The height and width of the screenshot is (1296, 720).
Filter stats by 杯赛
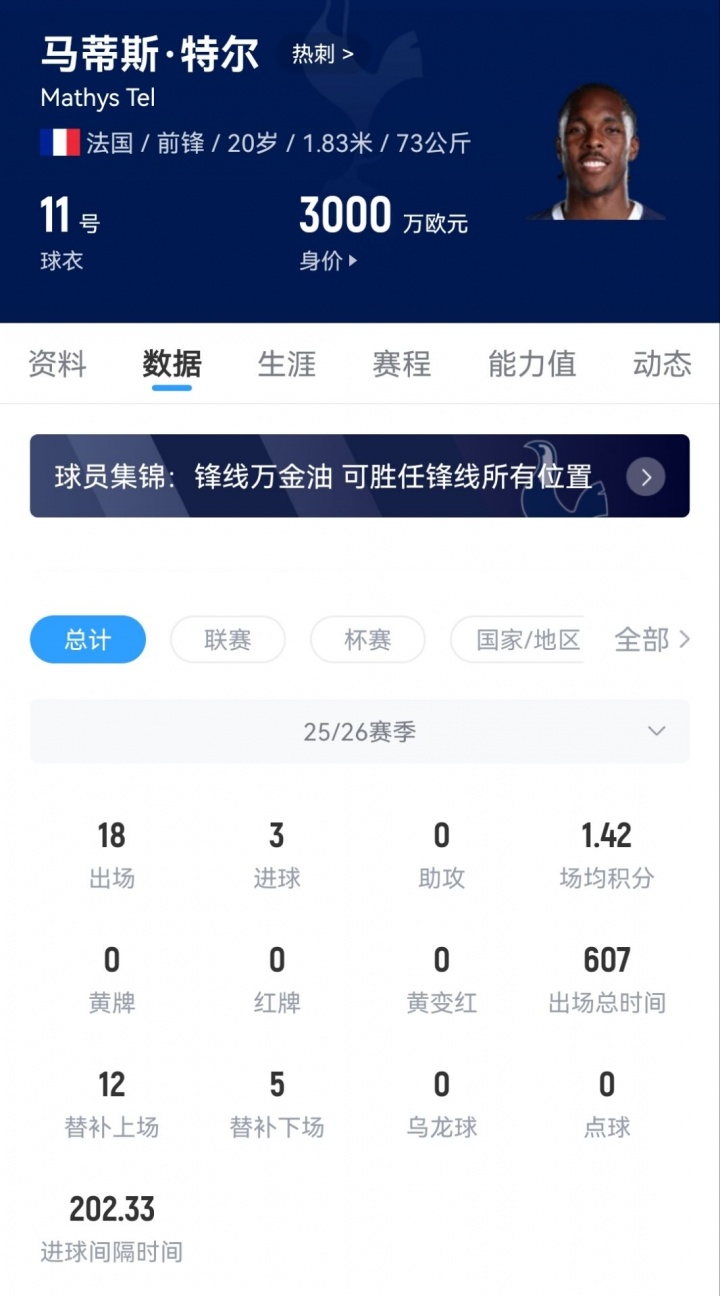tap(368, 640)
